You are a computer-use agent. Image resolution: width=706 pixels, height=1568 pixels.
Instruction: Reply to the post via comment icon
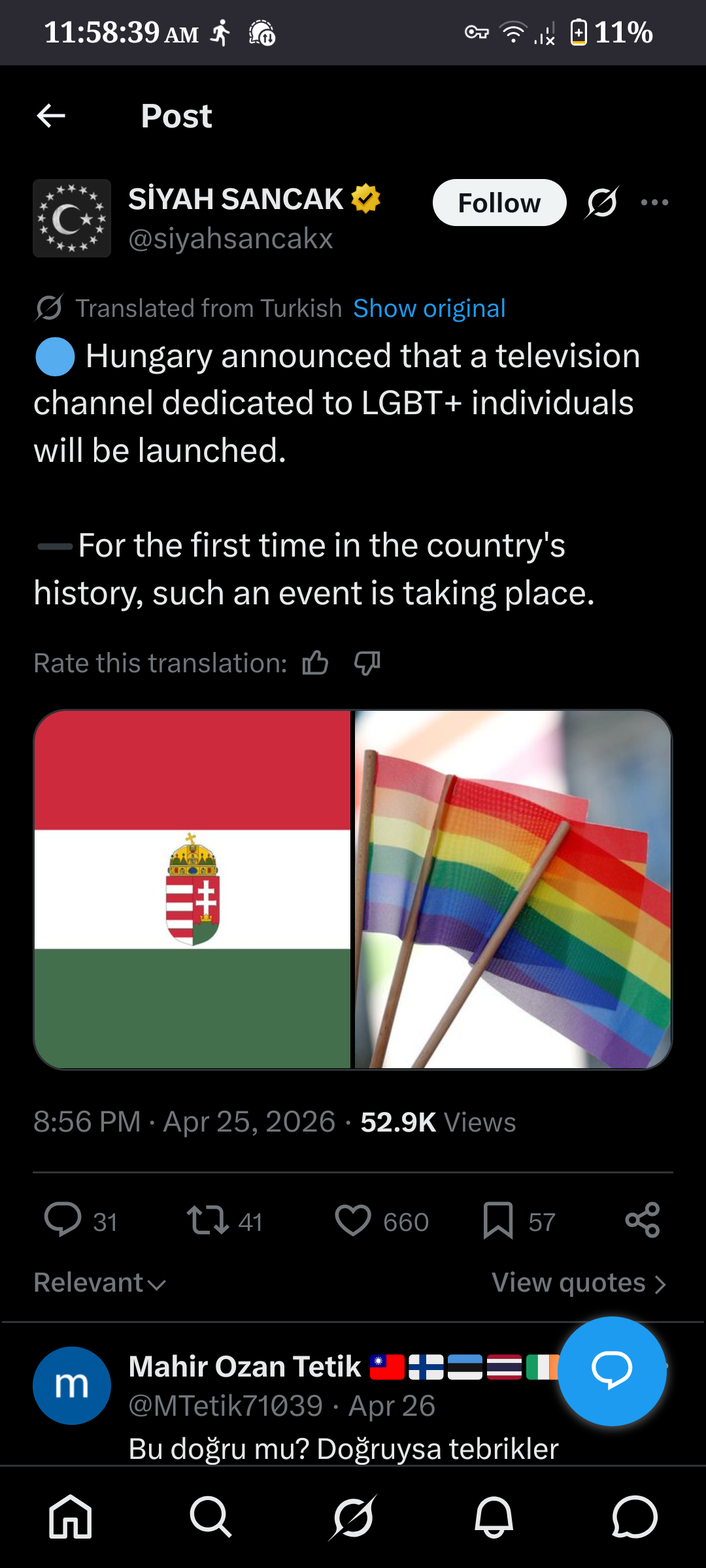[x=63, y=1220]
